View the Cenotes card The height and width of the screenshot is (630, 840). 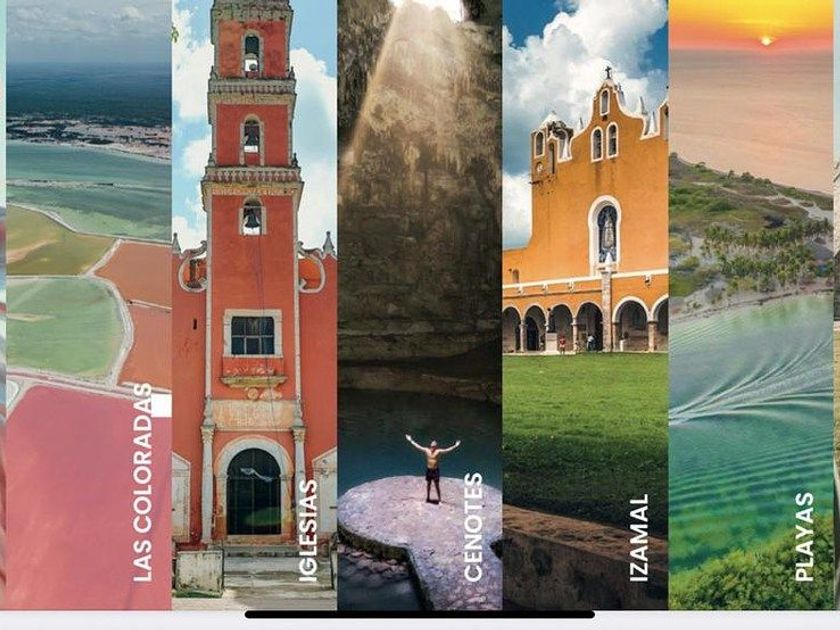coord(419,300)
